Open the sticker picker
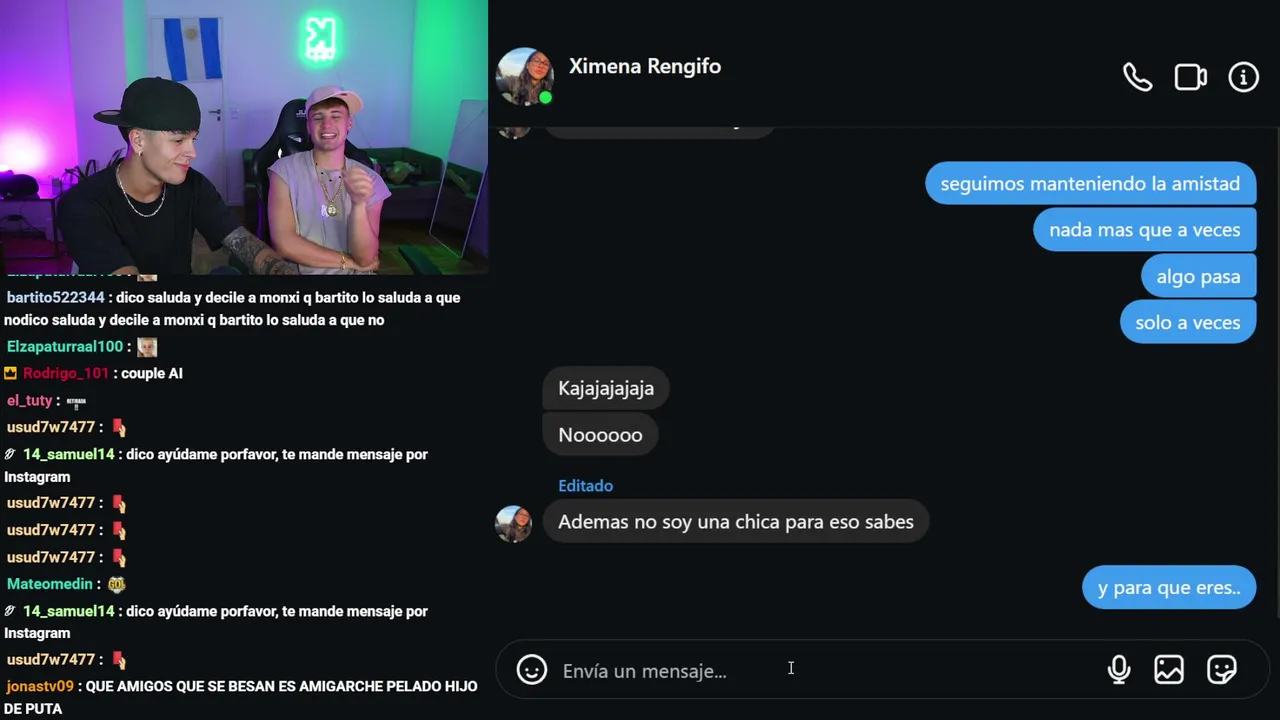Screen dimensions: 1280x720 click(1222, 670)
